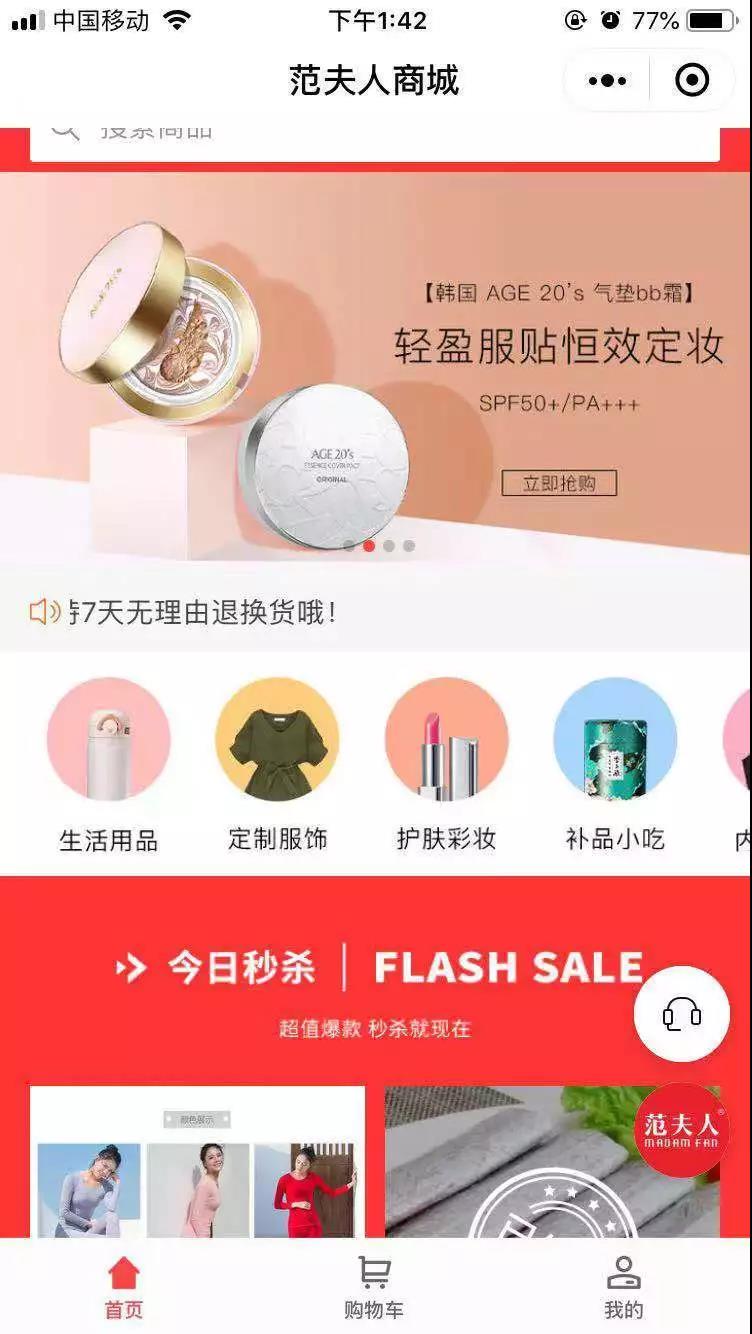This screenshot has height=1334, width=752.
Task: Contact customer service via headset button
Action: pos(682,1014)
